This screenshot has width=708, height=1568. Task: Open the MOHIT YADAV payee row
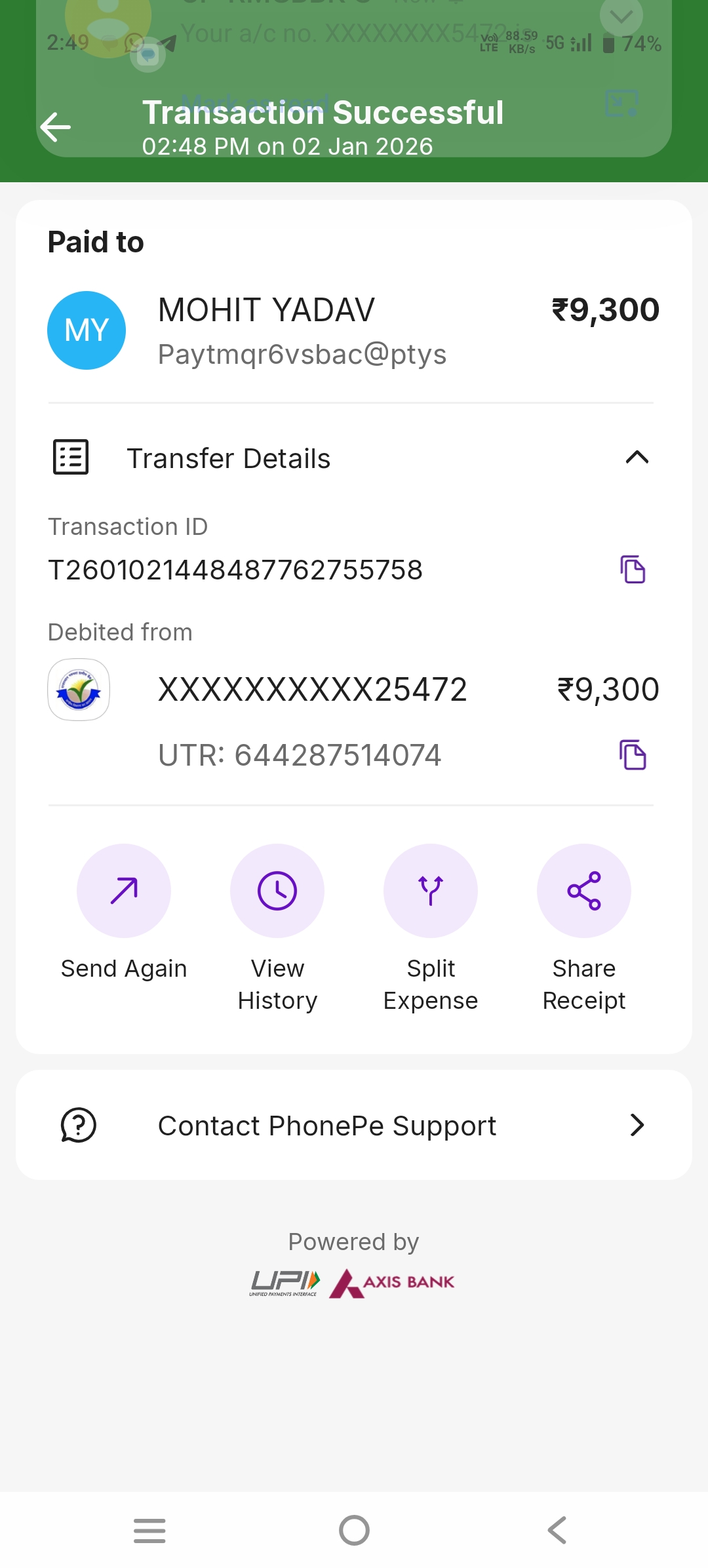pyautogui.click(x=302, y=330)
